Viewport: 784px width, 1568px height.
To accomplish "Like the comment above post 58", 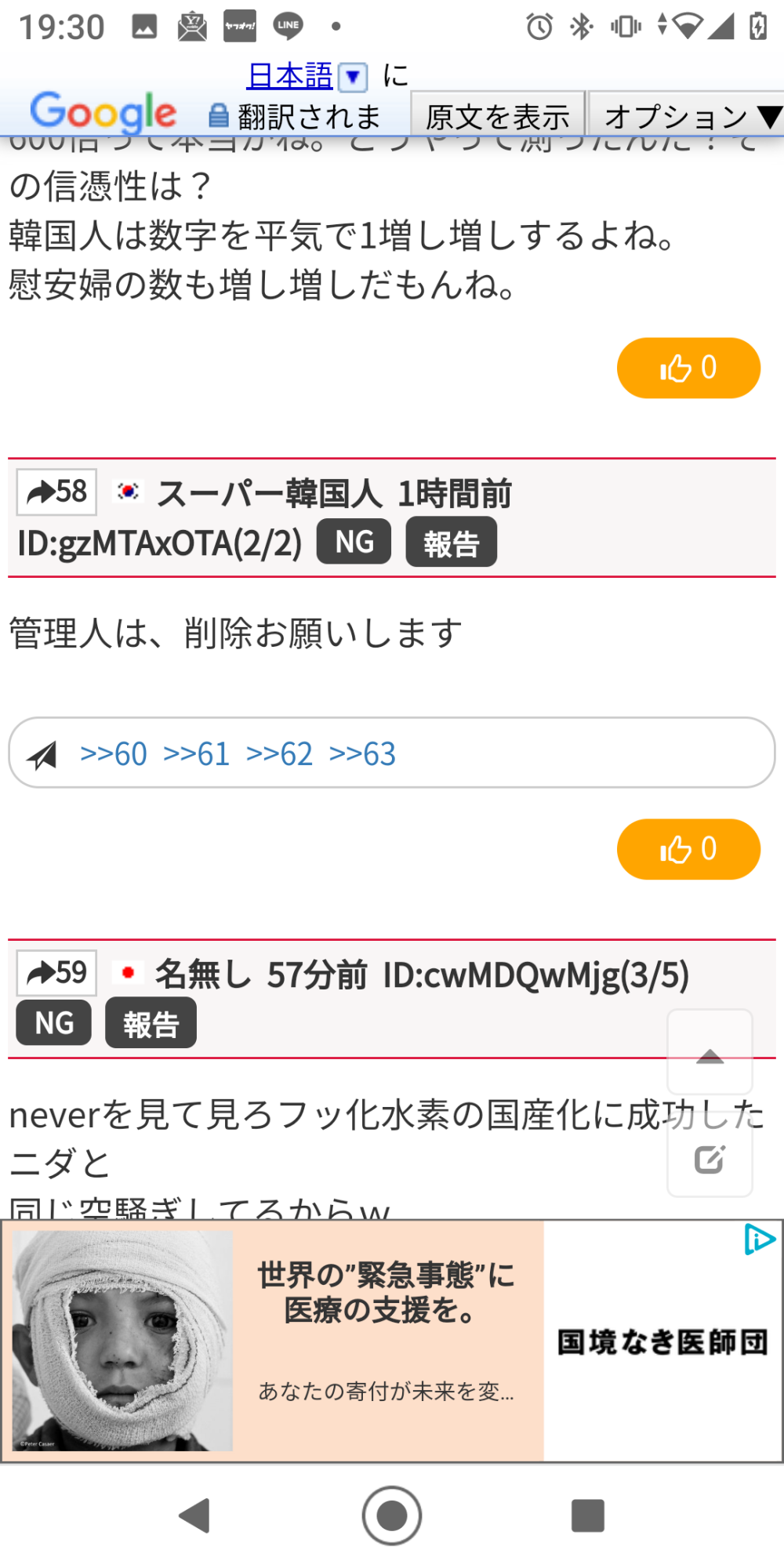I will (688, 368).
